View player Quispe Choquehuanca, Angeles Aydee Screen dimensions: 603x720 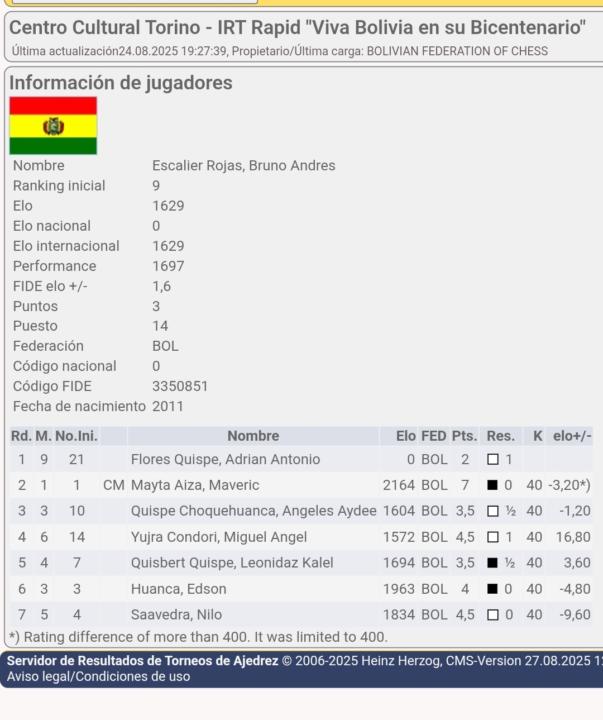tap(253, 511)
